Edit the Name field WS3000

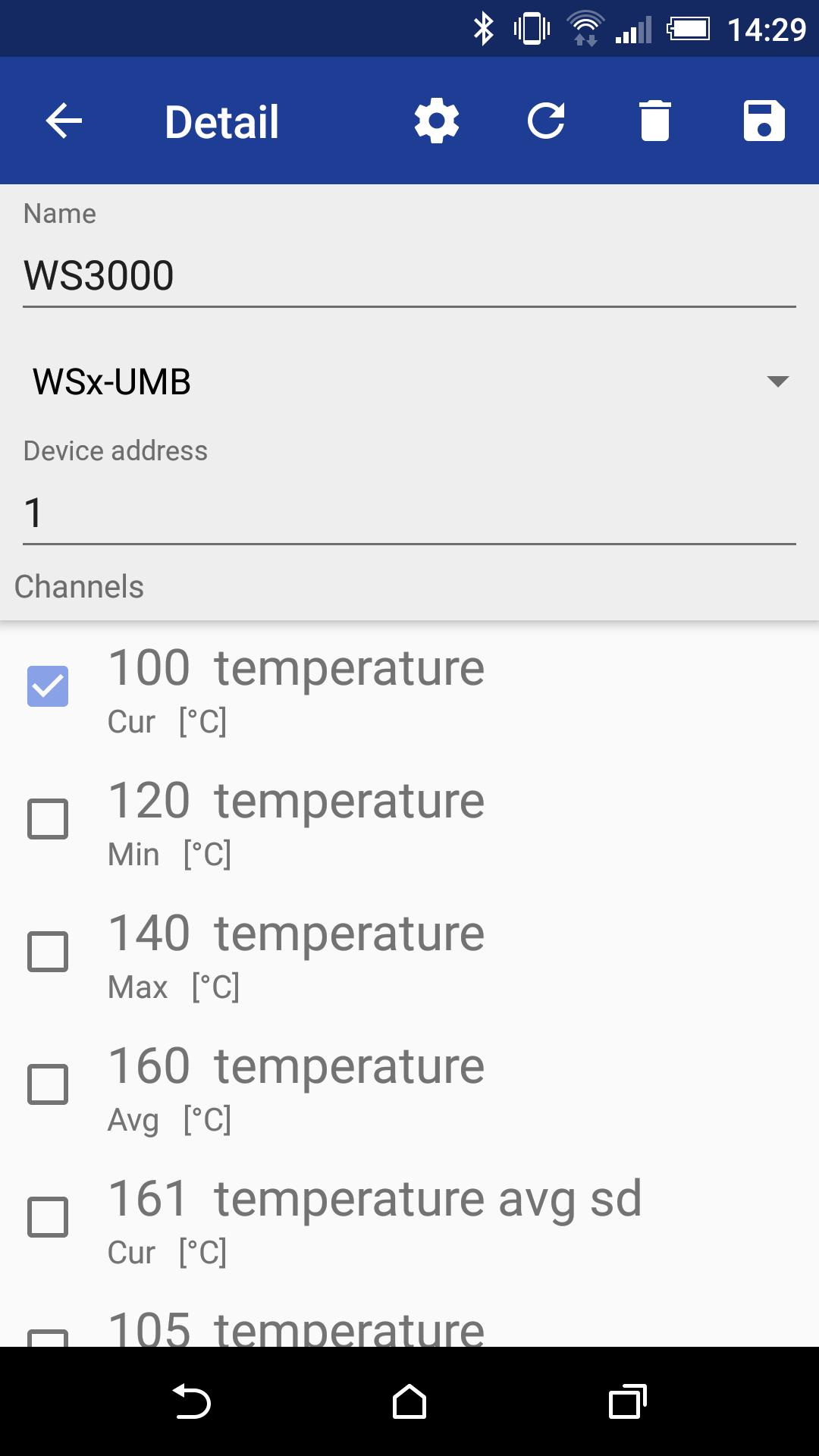point(409,276)
